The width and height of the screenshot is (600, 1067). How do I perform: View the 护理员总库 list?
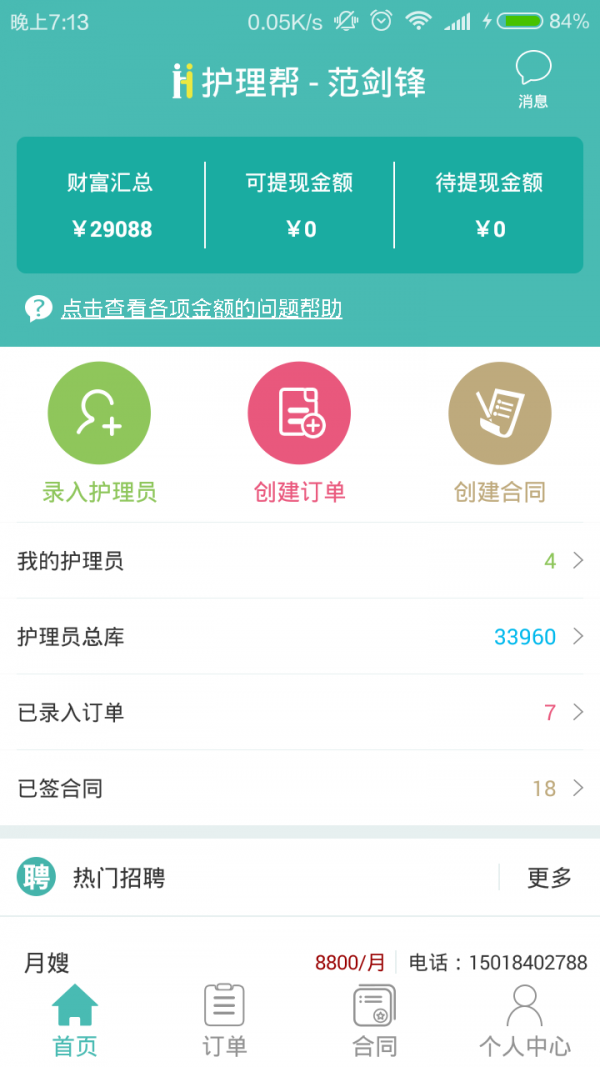pos(300,637)
